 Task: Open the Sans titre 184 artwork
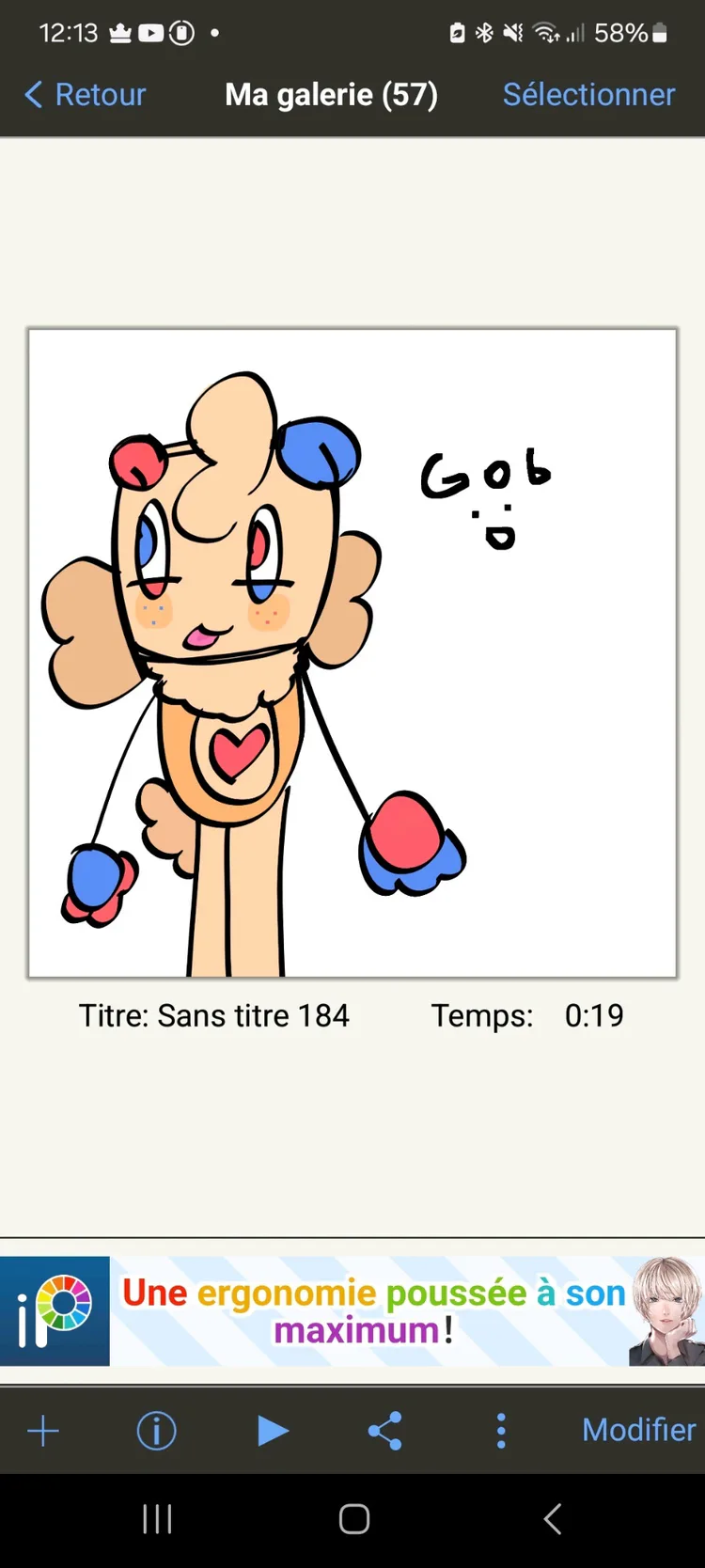coord(352,652)
